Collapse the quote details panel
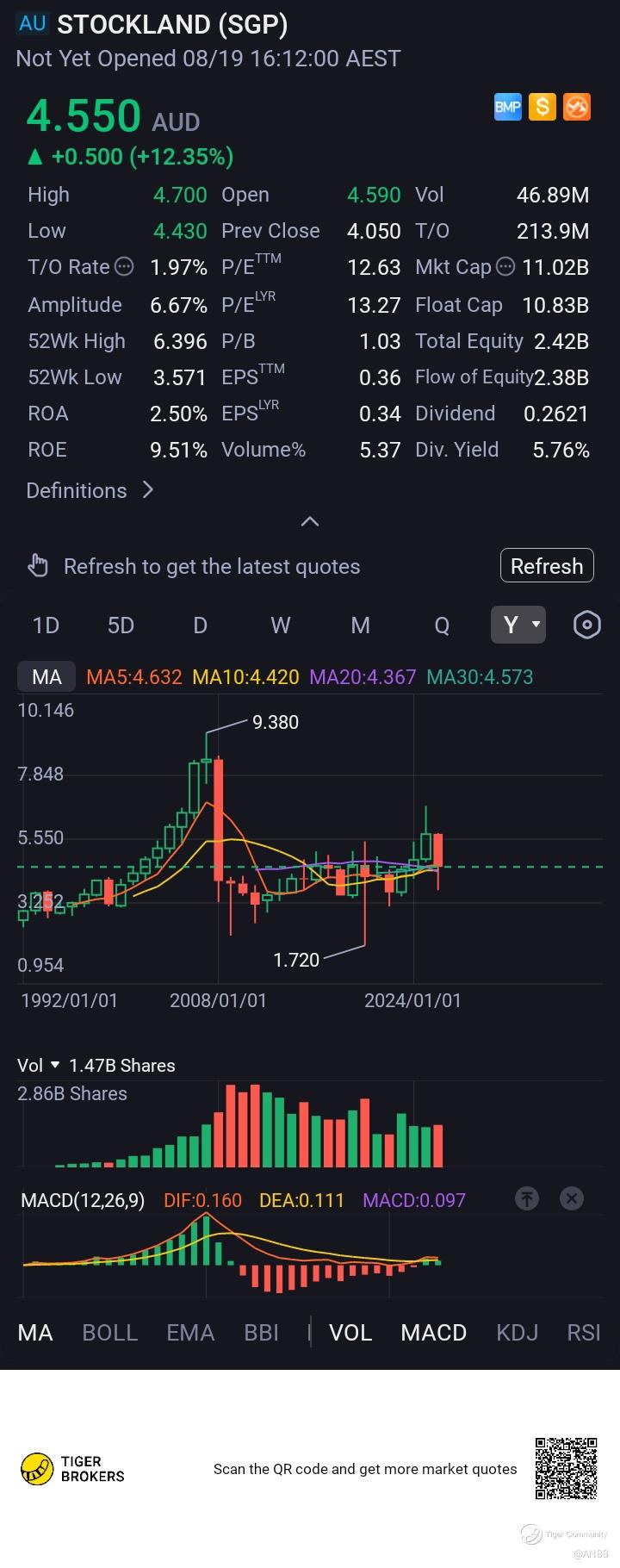The height and width of the screenshot is (1568, 620). (310, 521)
